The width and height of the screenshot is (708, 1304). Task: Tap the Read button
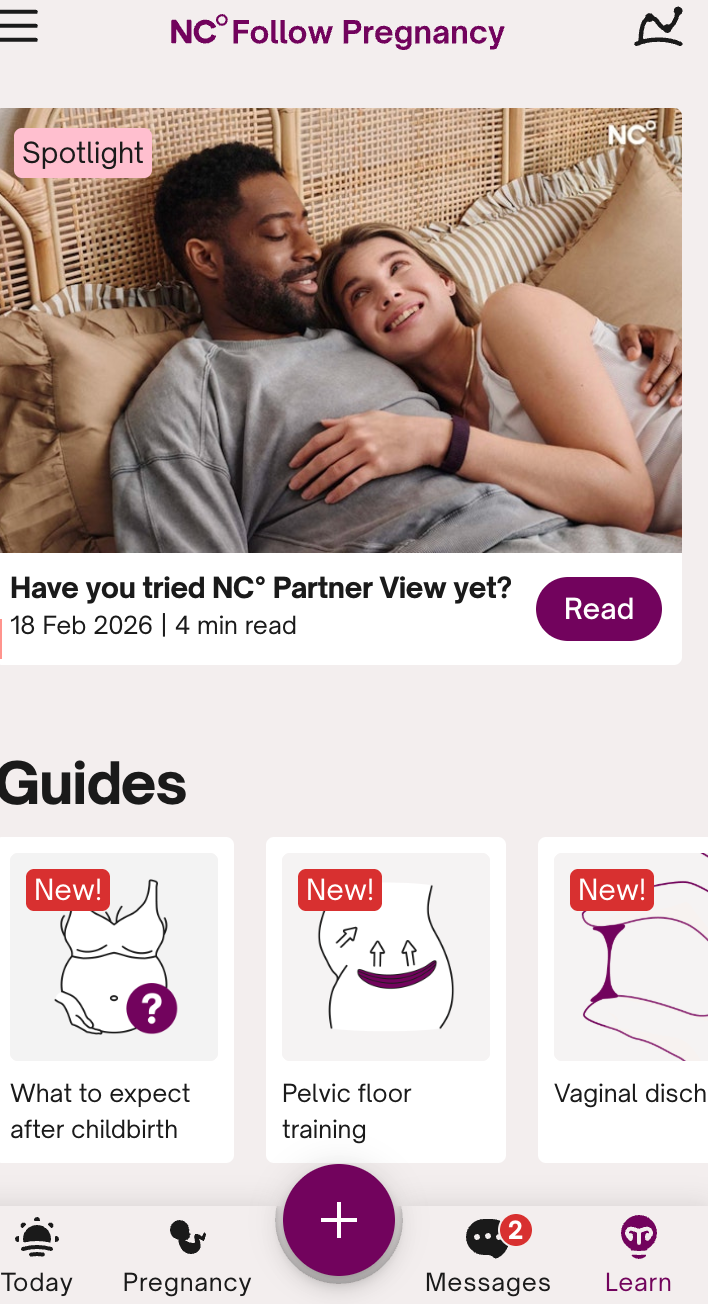point(599,609)
